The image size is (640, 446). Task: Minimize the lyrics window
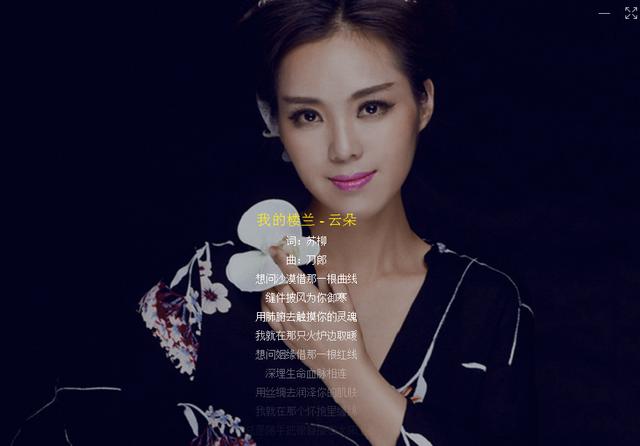pos(604,13)
